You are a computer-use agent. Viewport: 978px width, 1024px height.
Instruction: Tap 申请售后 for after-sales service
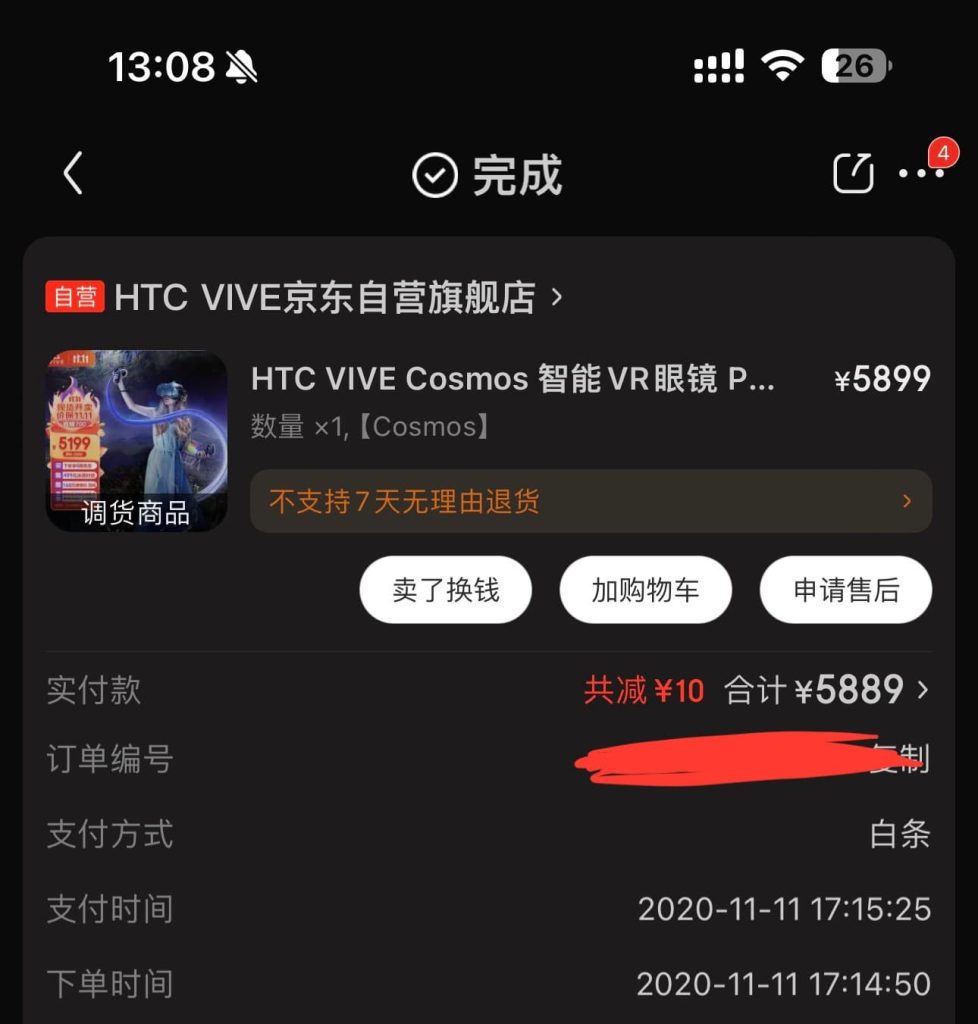tap(846, 590)
